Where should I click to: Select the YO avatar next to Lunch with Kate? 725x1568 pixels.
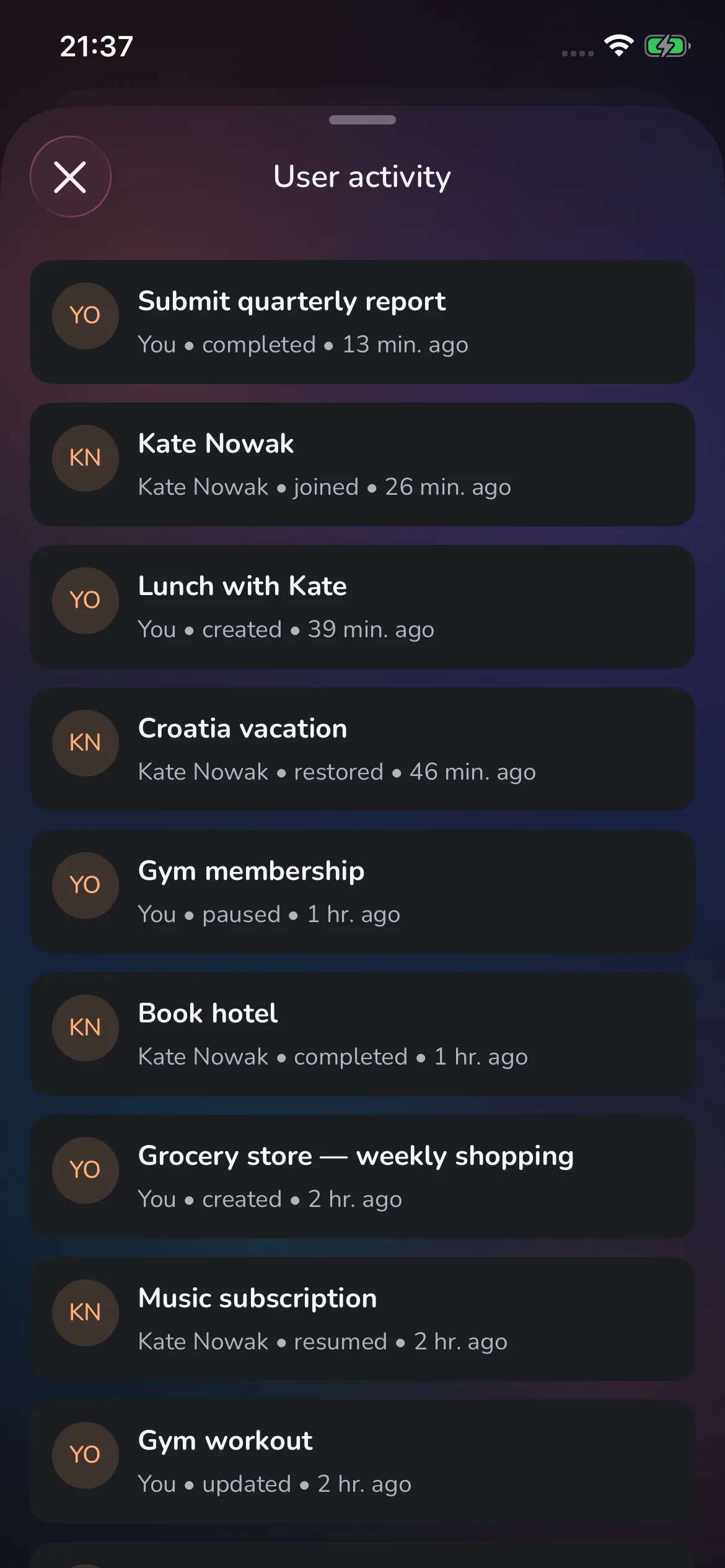[85, 601]
